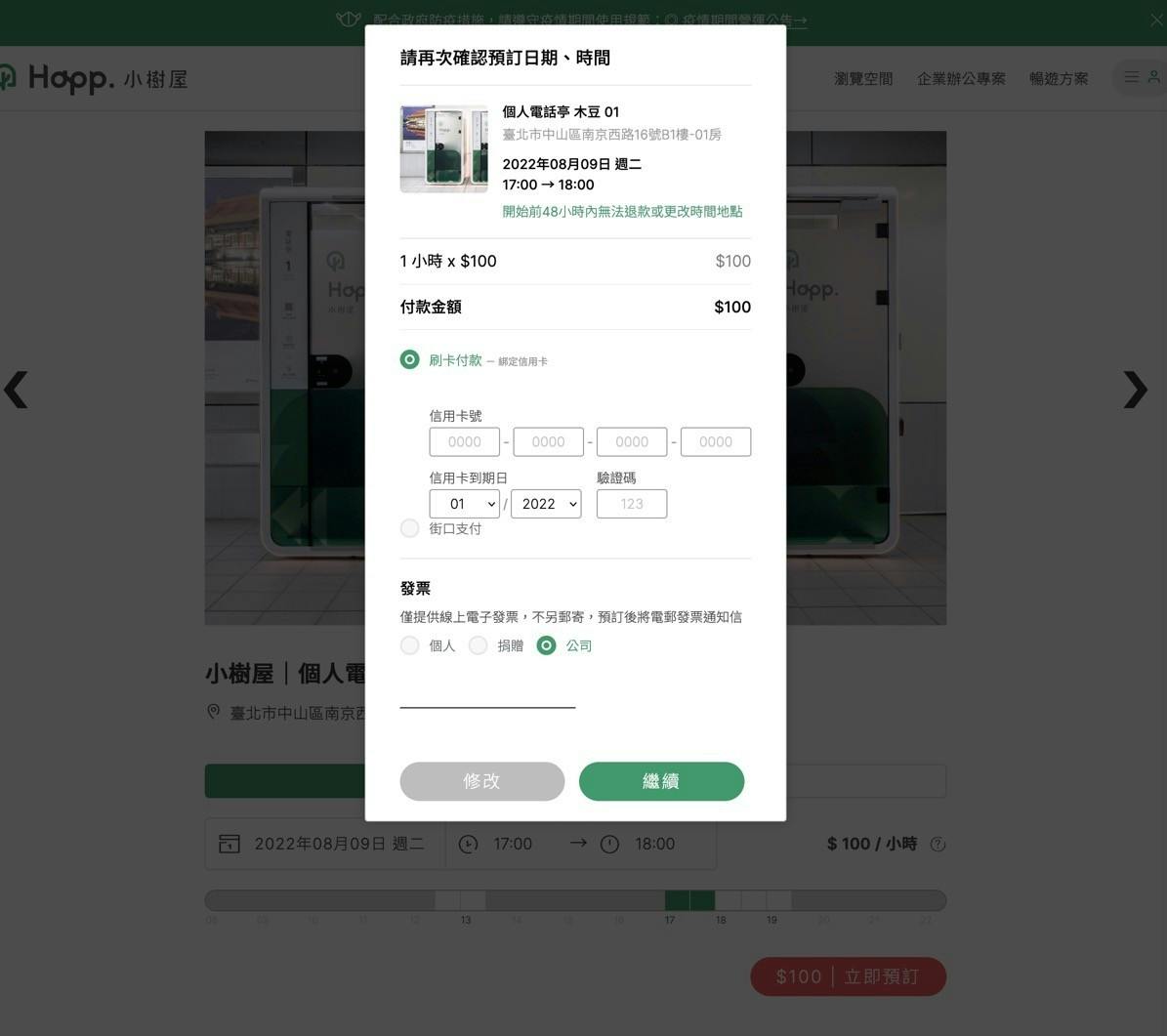Tap the company invoice text field
The width and height of the screenshot is (1167, 1036).
pyautogui.click(x=487, y=694)
